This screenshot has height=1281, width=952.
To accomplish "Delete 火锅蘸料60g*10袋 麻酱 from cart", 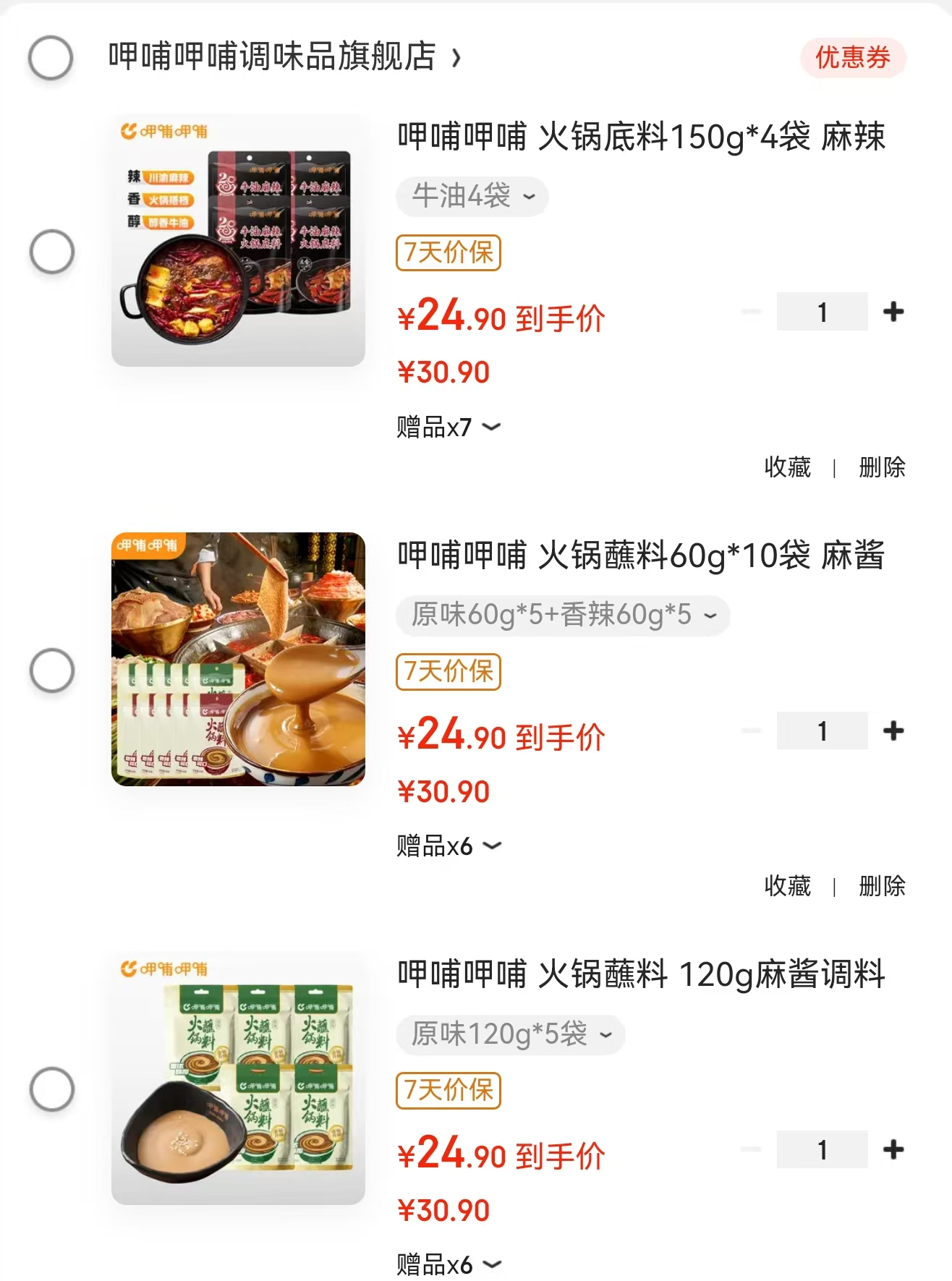I will click(882, 886).
